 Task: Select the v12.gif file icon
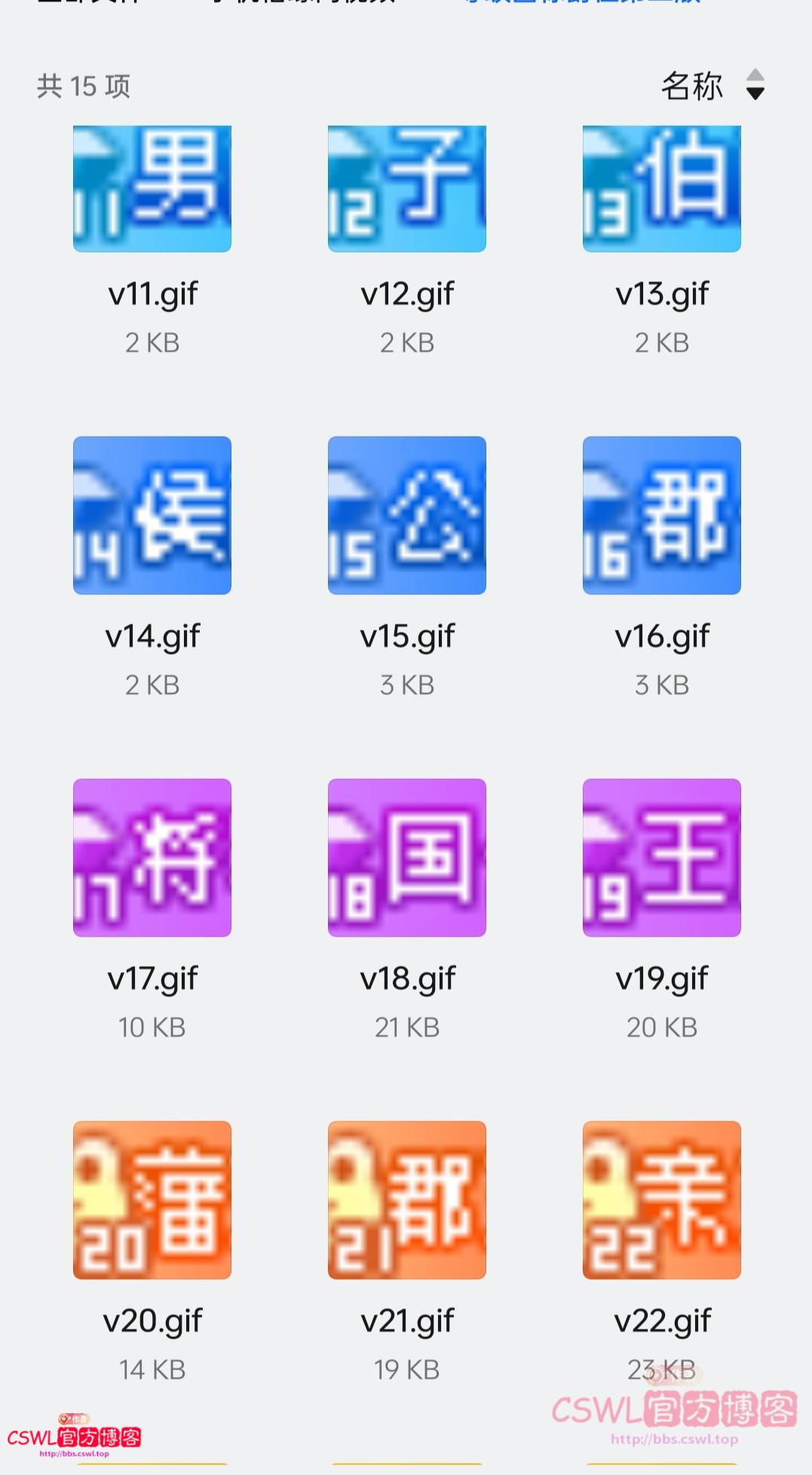pos(406,188)
